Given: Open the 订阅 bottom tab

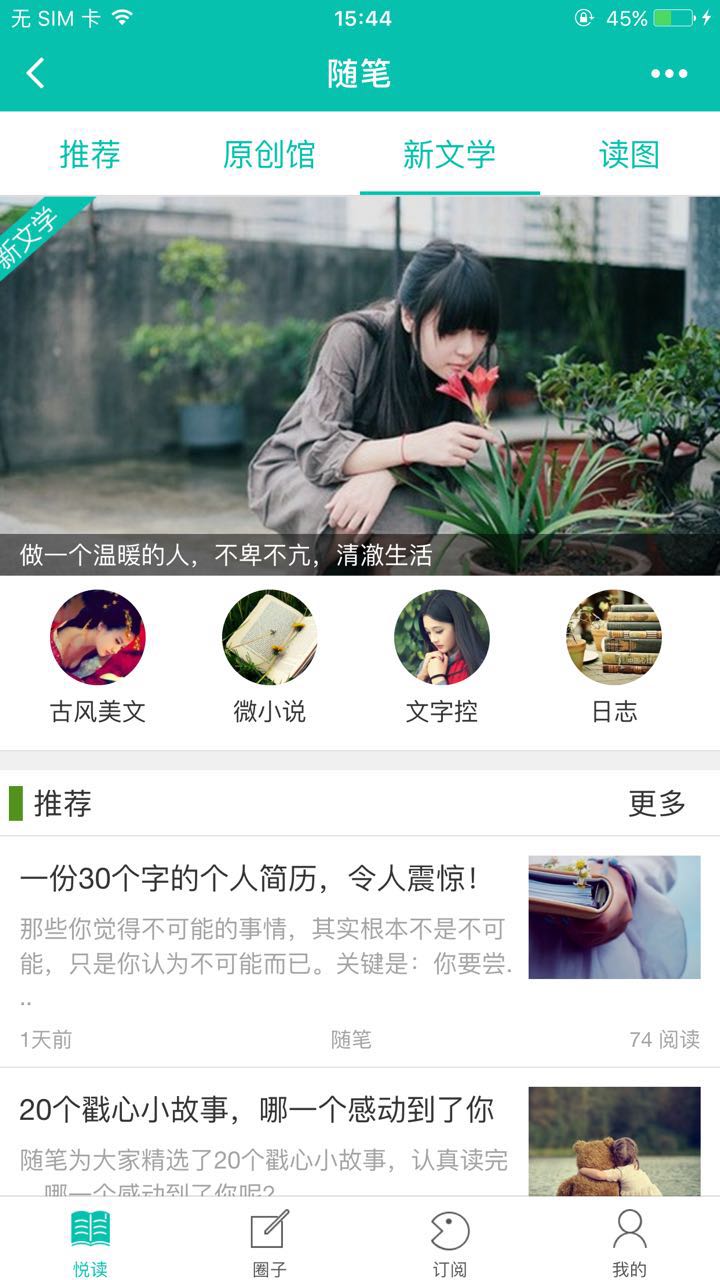Looking at the screenshot, I should (449, 1242).
